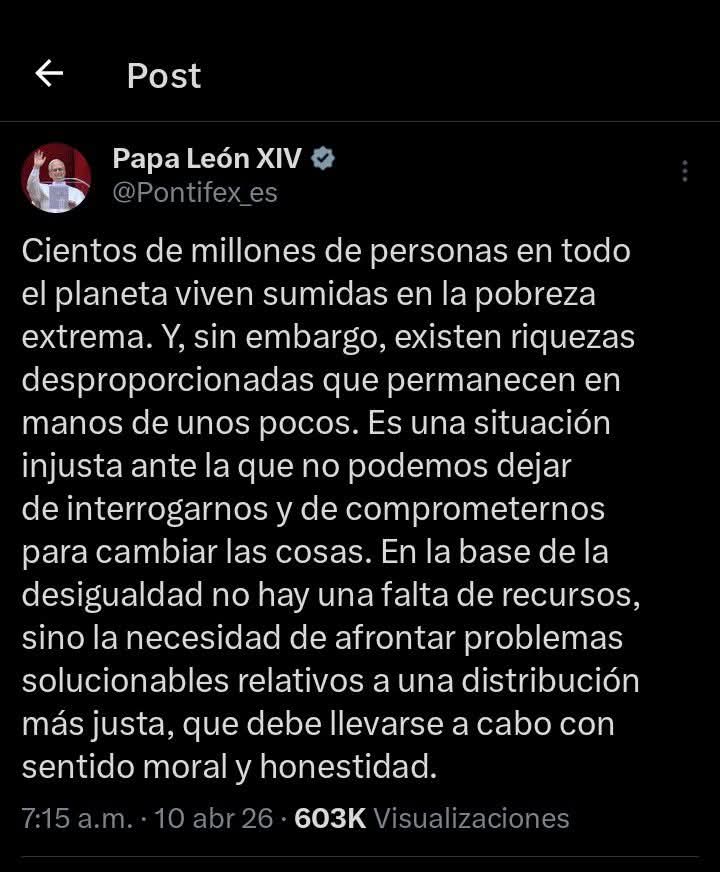Viewport: 720px width, 872px height.
Task: Go back using the arrow icon
Action: [x=49, y=74]
